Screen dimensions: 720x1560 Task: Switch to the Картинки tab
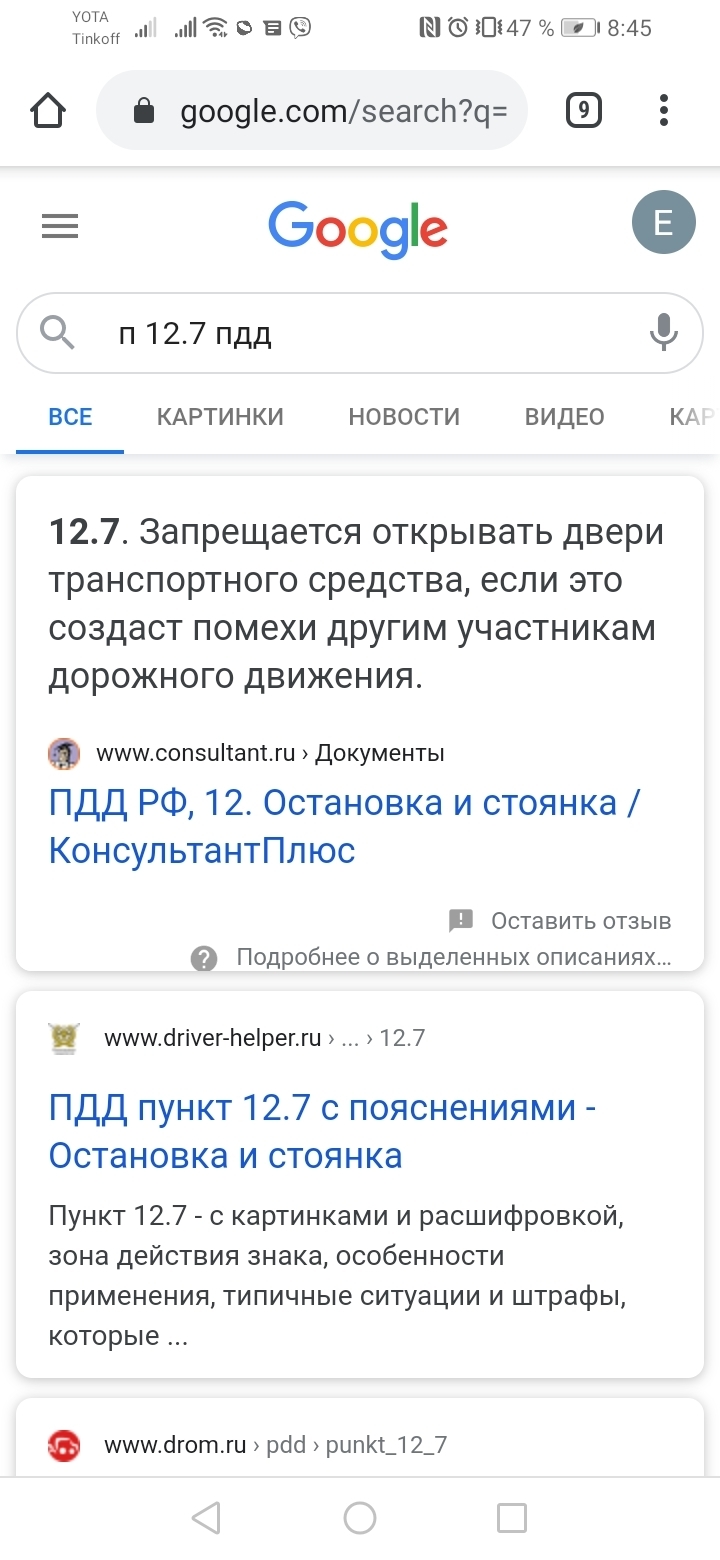[x=220, y=417]
